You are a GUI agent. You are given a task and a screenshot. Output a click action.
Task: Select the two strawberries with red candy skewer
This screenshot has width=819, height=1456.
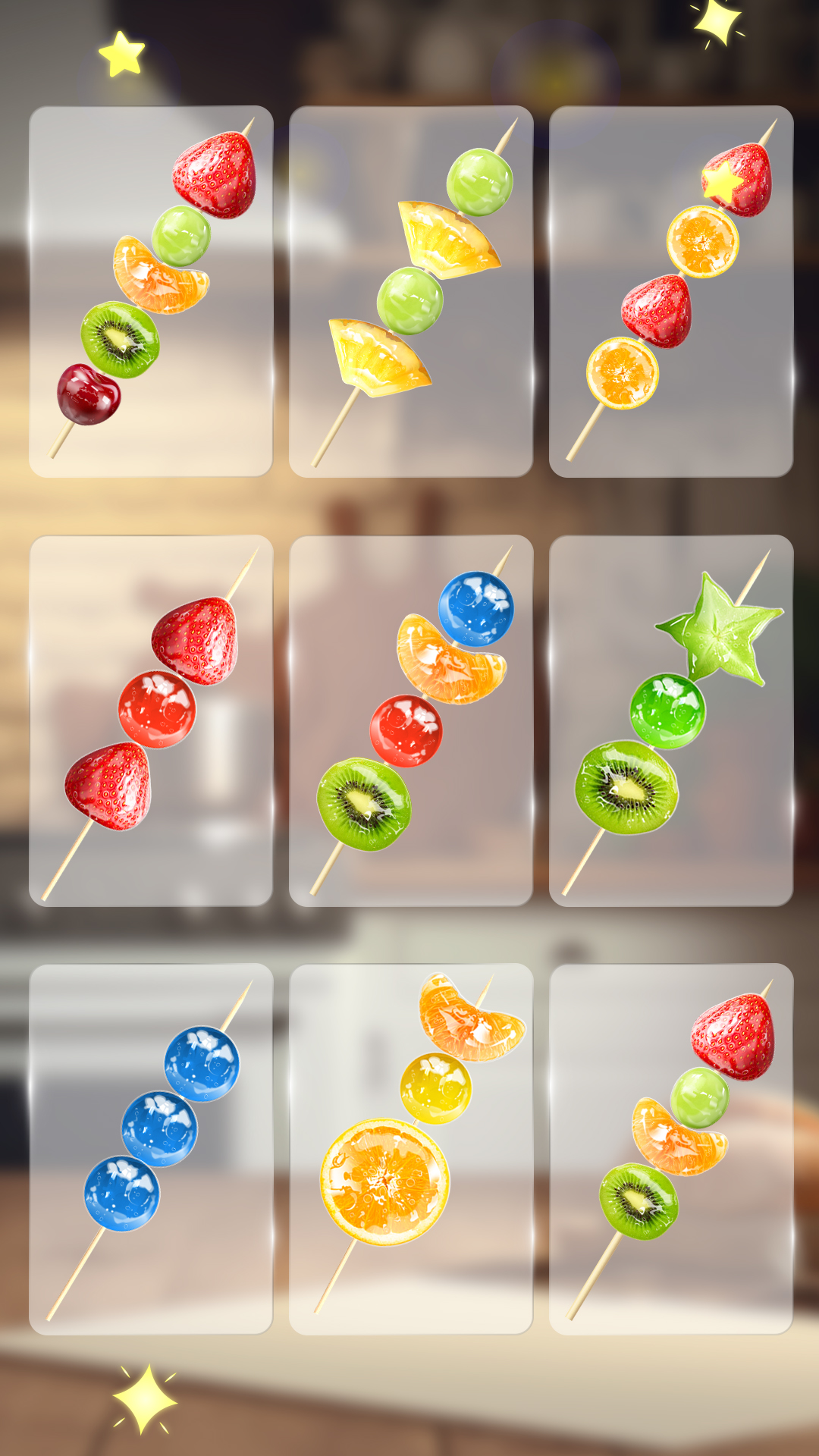click(x=151, y=720)
